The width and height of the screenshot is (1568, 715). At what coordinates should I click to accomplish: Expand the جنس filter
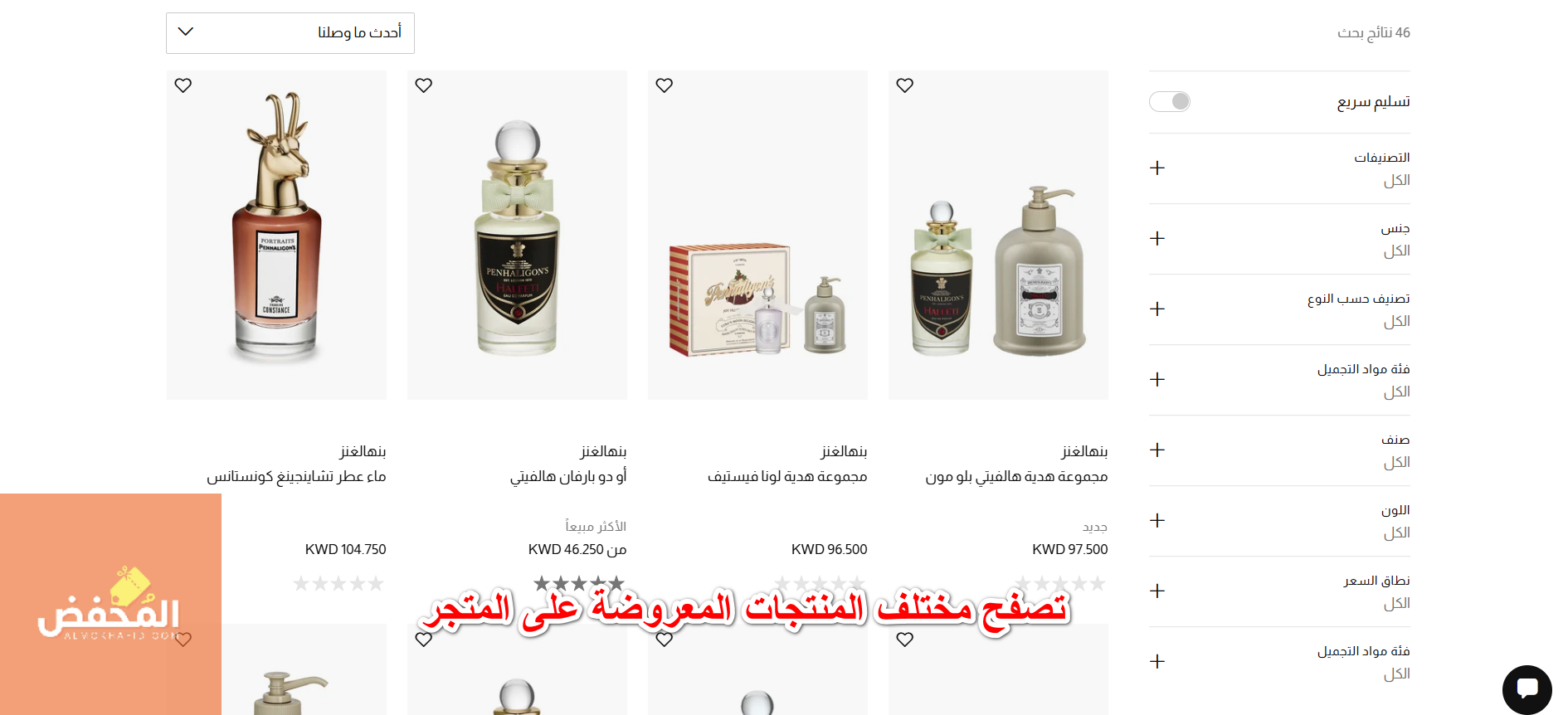pos(1157,239)
